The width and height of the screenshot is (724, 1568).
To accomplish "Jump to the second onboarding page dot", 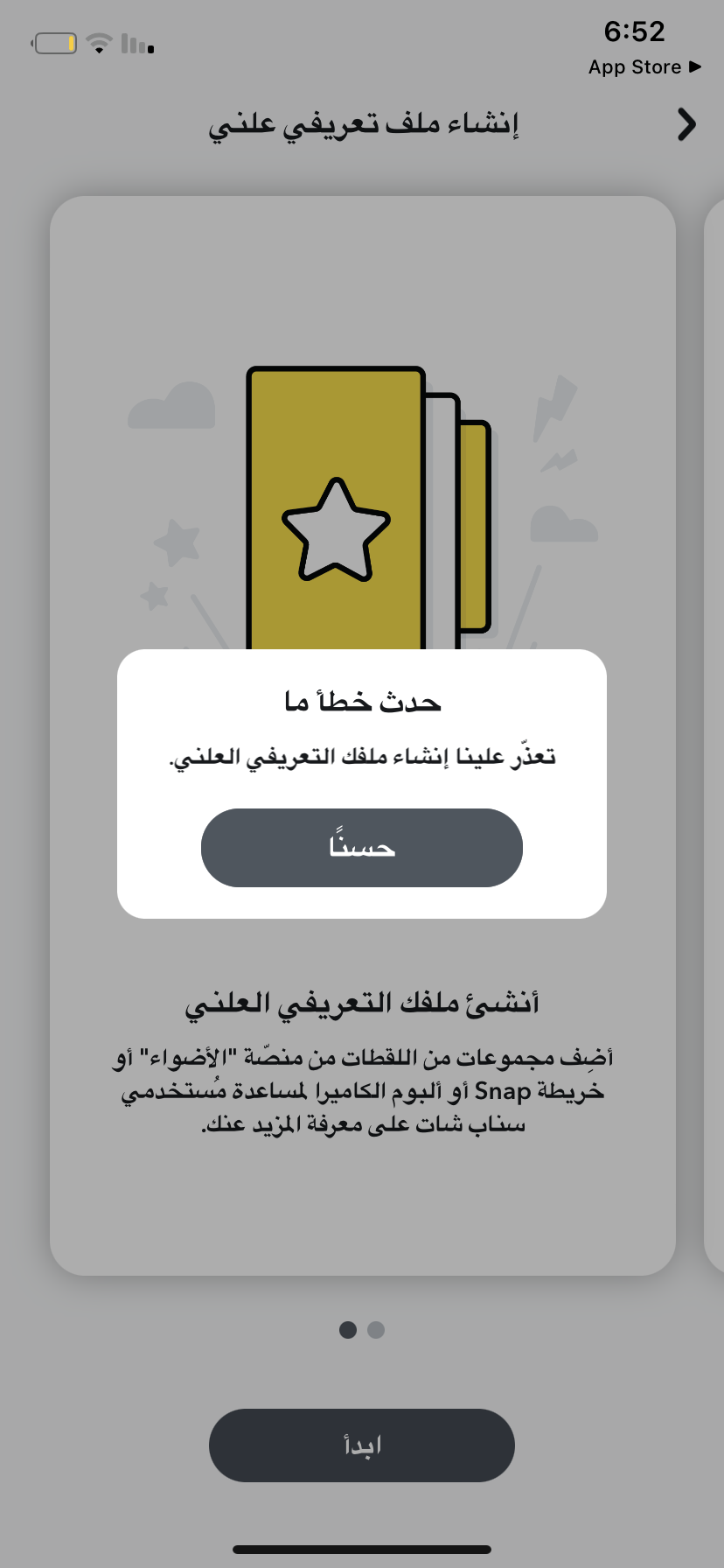I will [376, 1330].
